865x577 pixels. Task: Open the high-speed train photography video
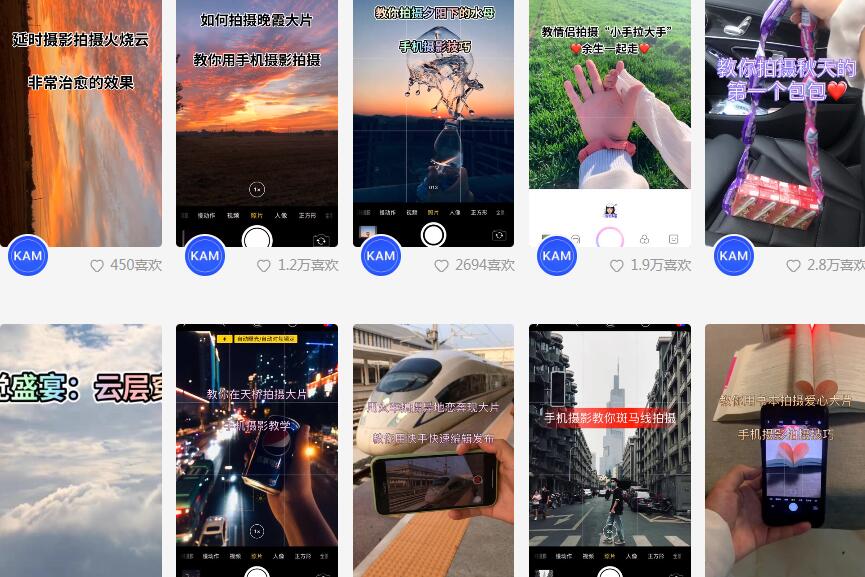[x=433, y=450]
